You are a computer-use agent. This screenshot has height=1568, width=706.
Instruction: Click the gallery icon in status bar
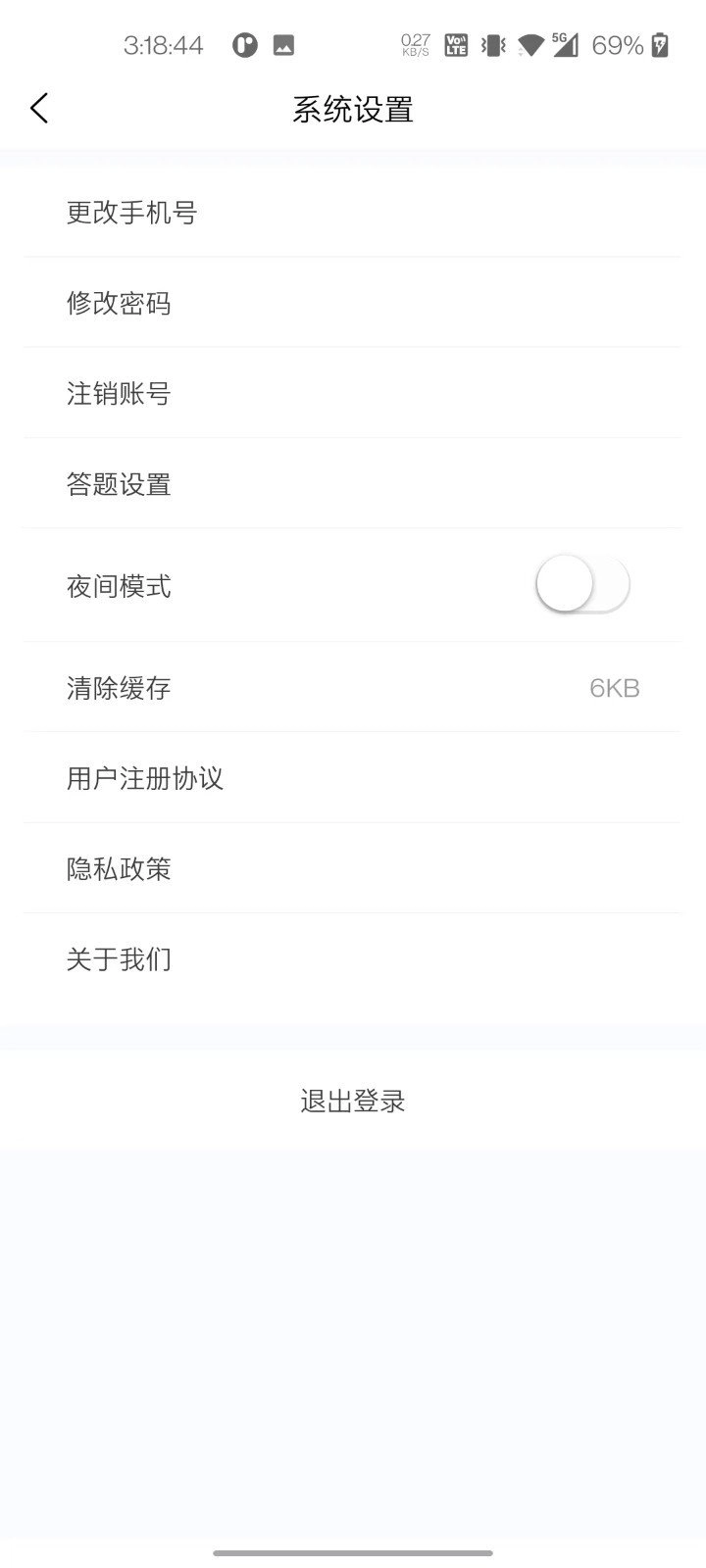pos(284,45)
